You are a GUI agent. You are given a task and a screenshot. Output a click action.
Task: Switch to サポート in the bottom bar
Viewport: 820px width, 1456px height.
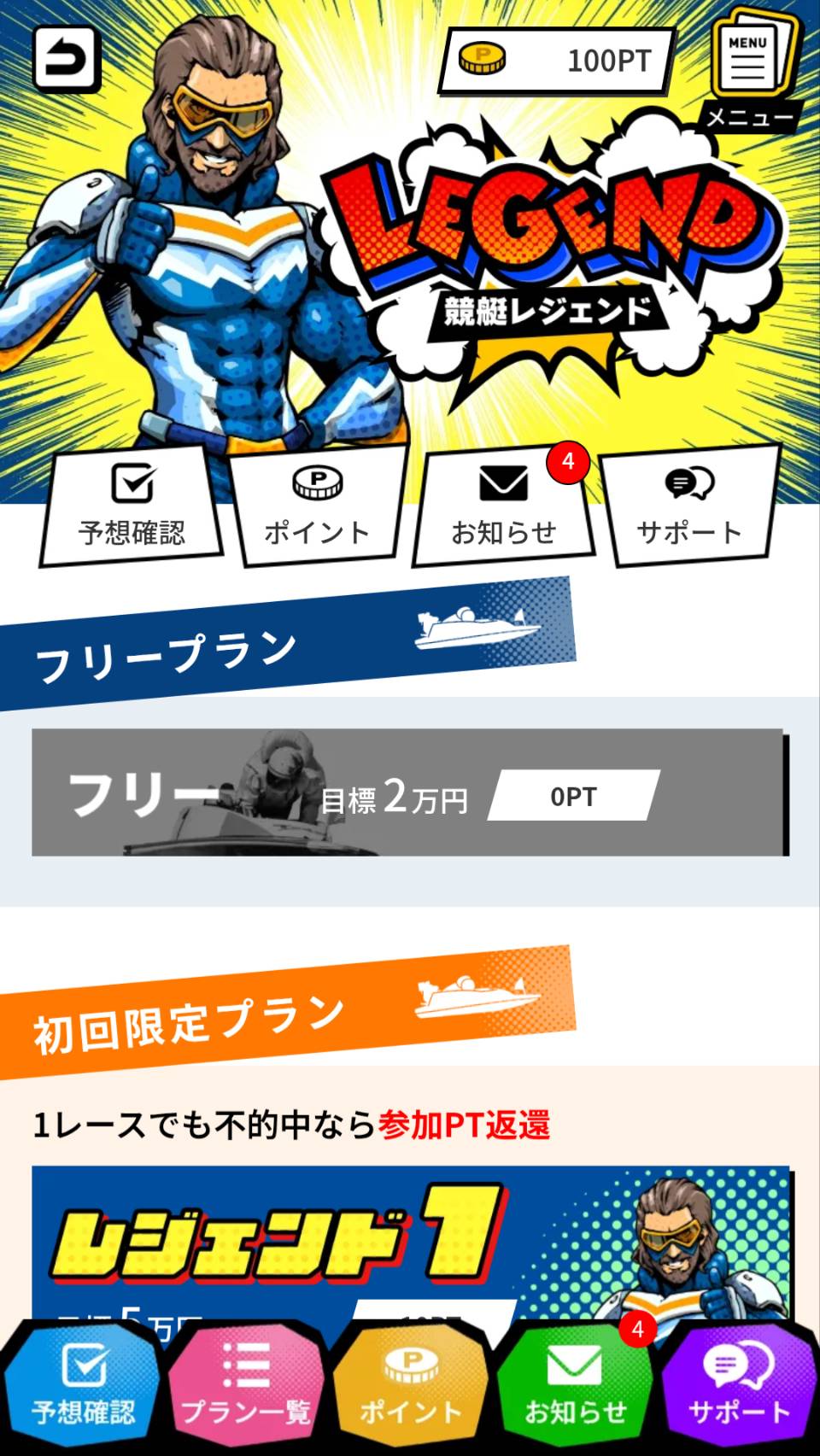739,1385
